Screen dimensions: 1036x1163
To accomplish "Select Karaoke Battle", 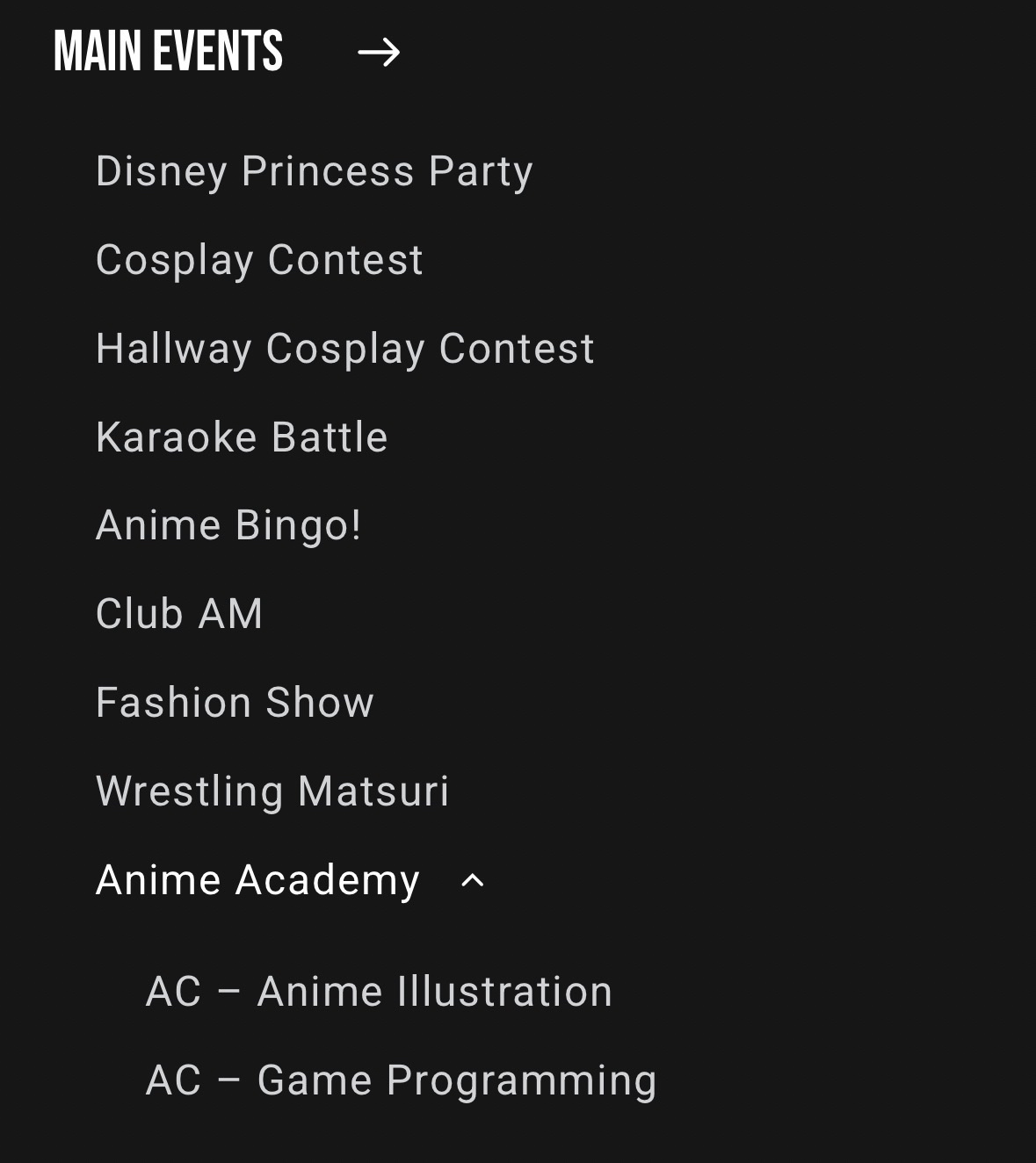I will 242,437.
